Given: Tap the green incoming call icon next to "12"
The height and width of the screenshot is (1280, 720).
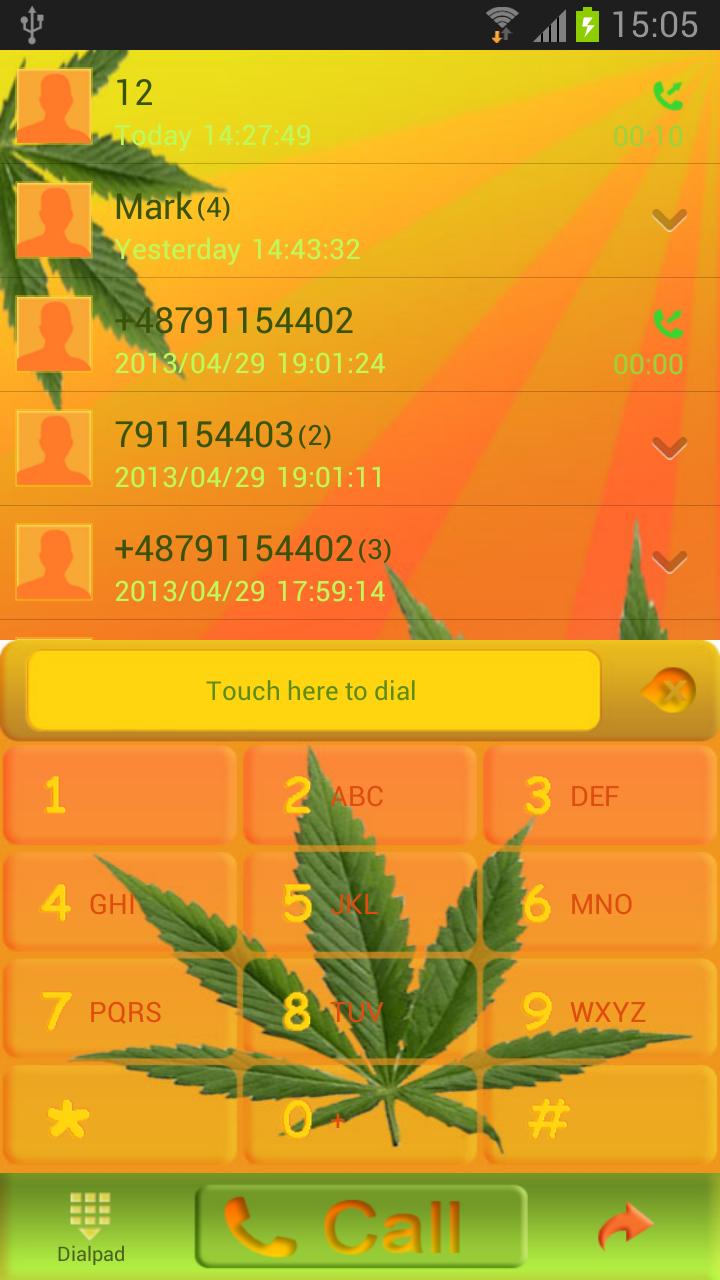Looking at the screenshot, I should pyautogui.click(x=668, y=94).
